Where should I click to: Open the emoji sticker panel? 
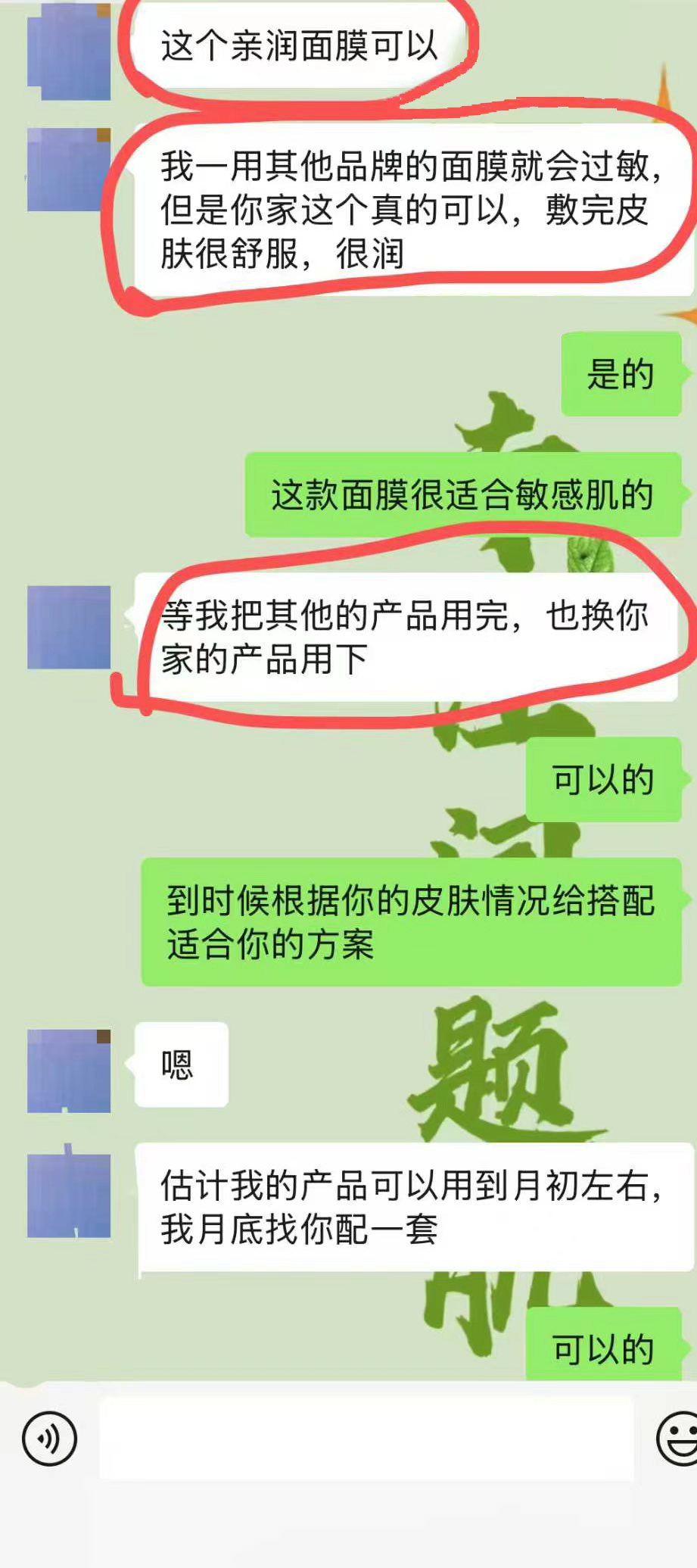coord(679,1438)
